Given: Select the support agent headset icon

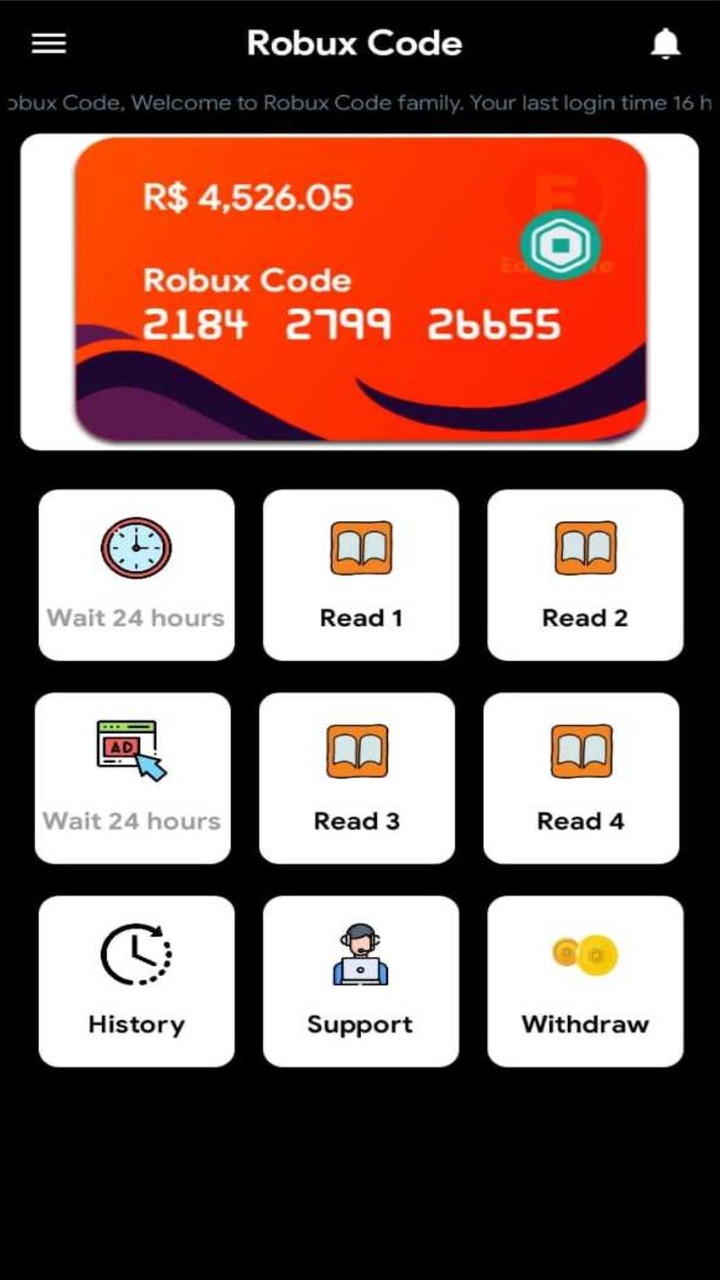Looking at the screenshot, I should click(360, 951).
